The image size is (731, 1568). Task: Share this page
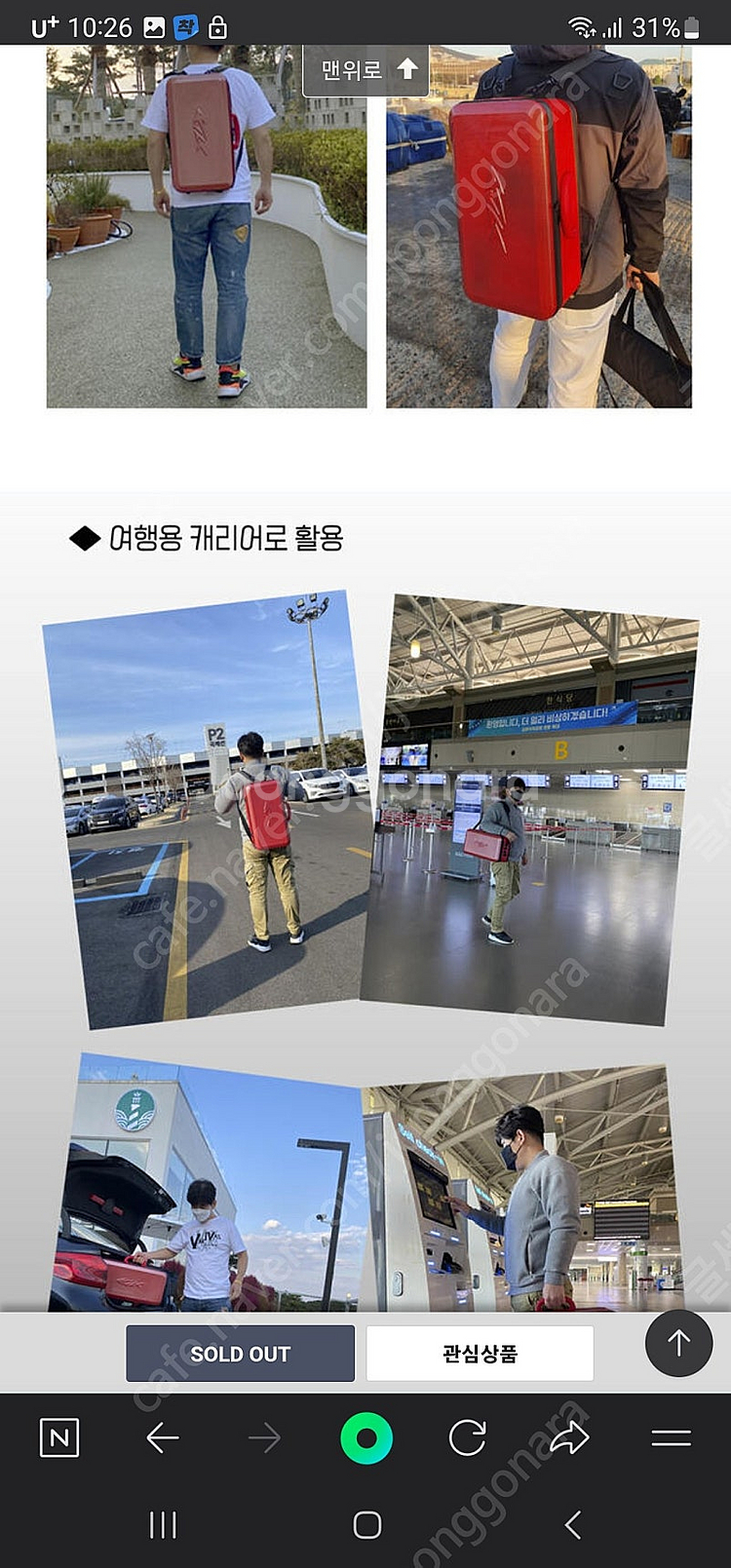(x=569, y=1437)
